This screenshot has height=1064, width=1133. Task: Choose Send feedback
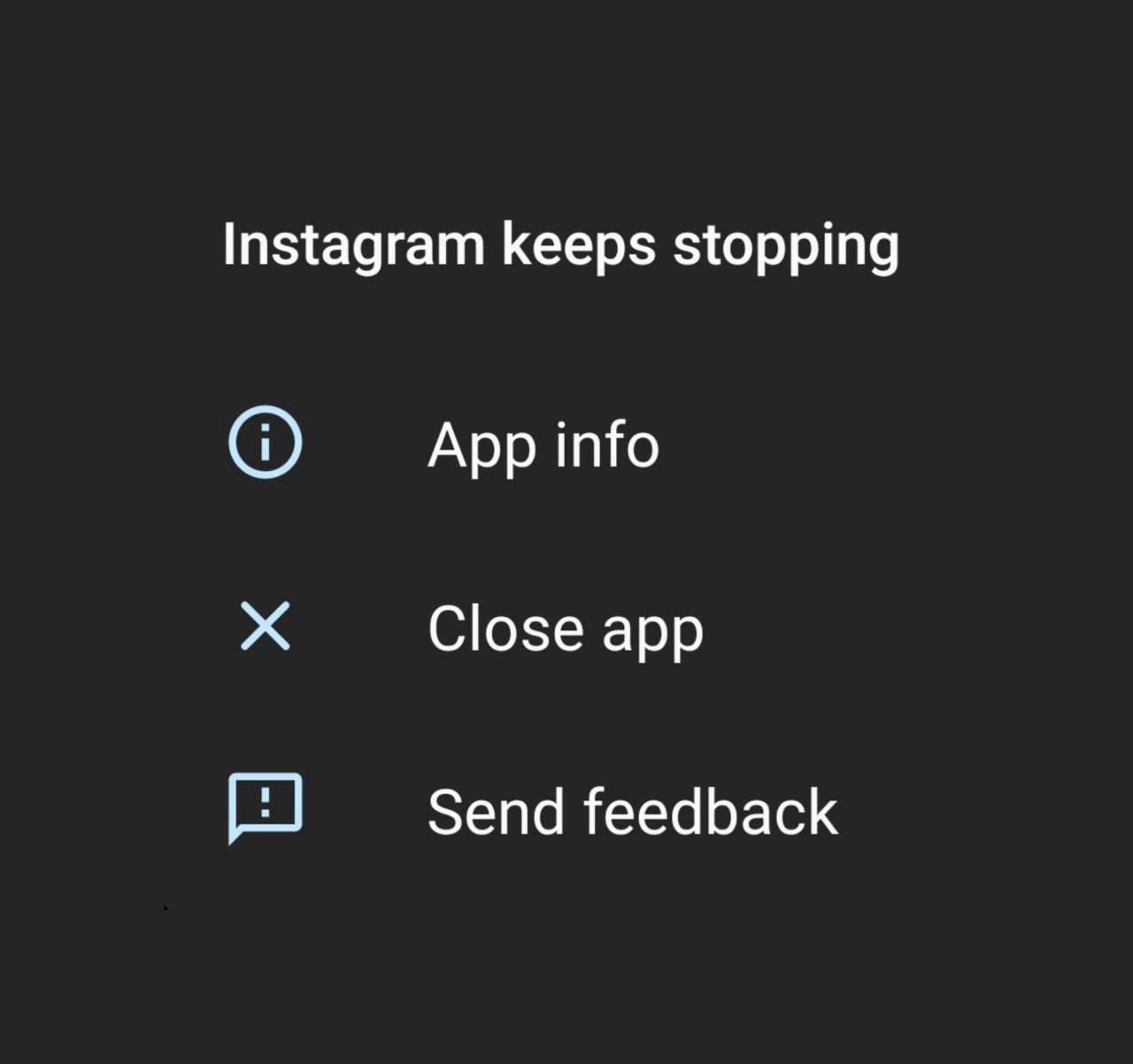[x=632, y=811]
